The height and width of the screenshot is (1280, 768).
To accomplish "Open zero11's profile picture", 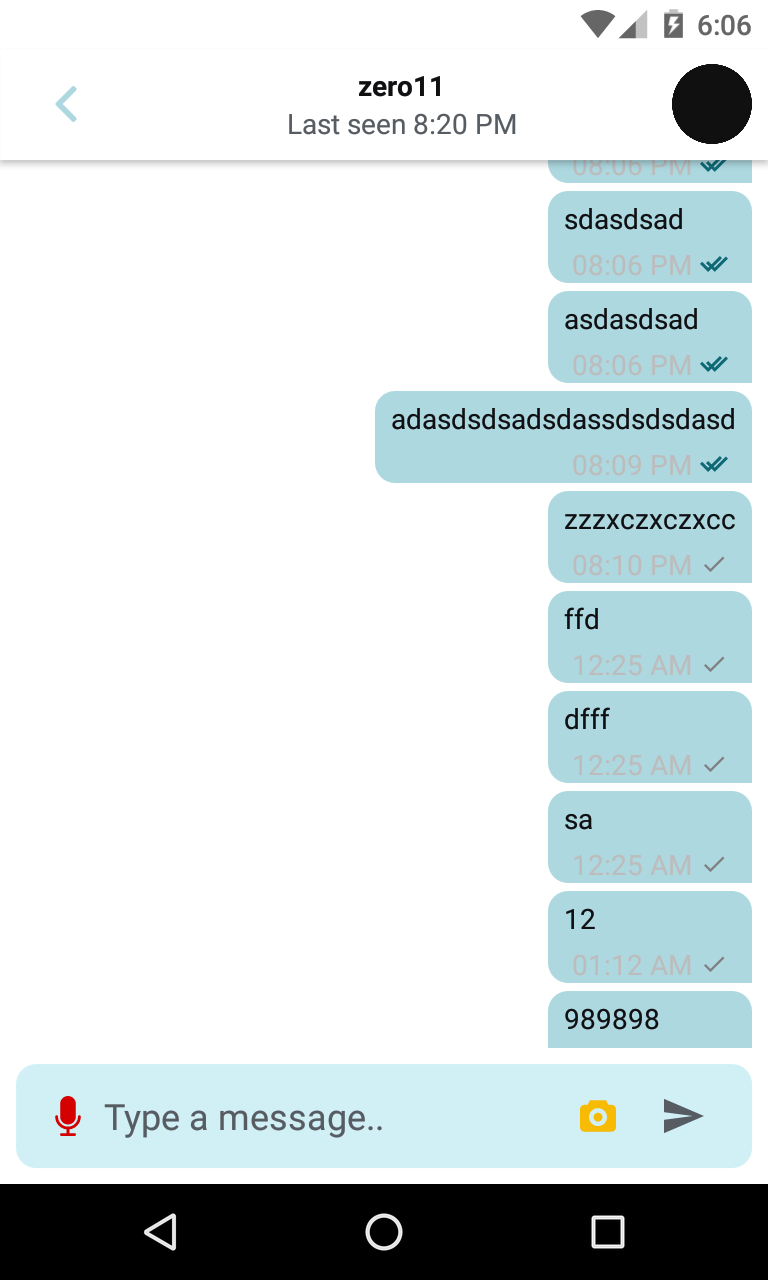I will pyautogui.click(x=711, y=104).
